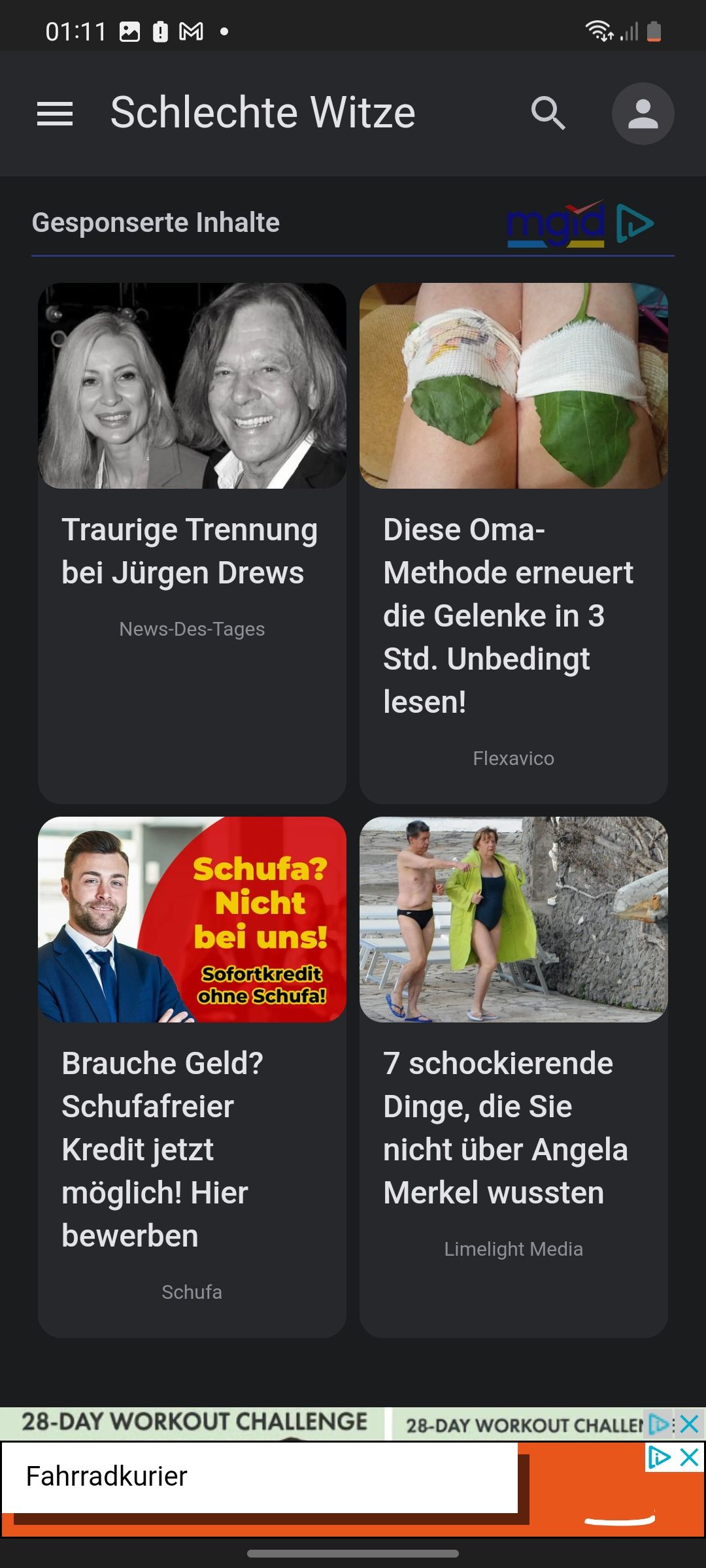This screenshot has height=1568, width=706.
Task: Open the 28-Day Workout Challenge ad
Action: (x=196, y=1423)
